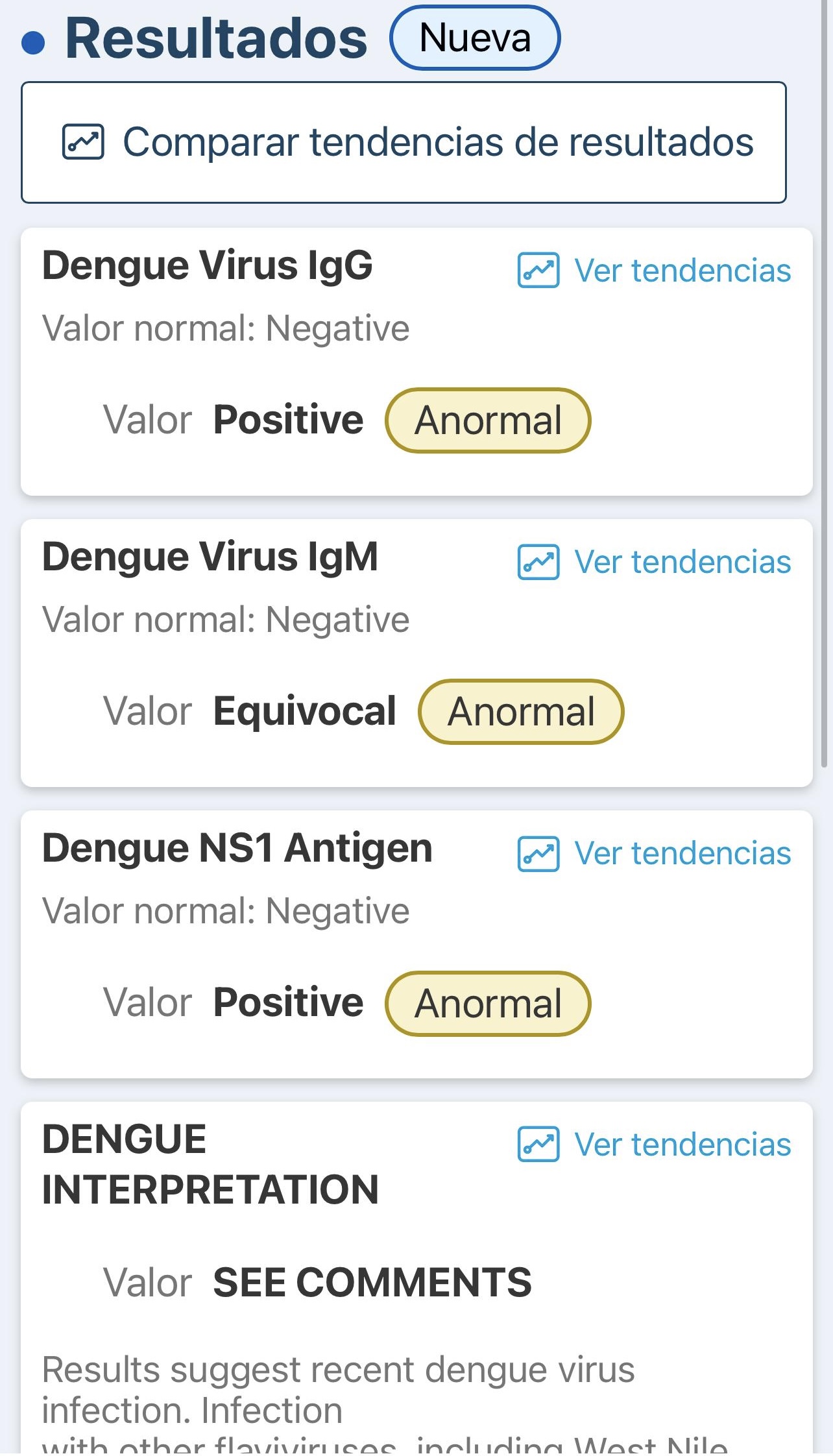Screen dimensions: 833x1456
Task: View trends for Dengue Virus IgG
Action: click(654, 271)
